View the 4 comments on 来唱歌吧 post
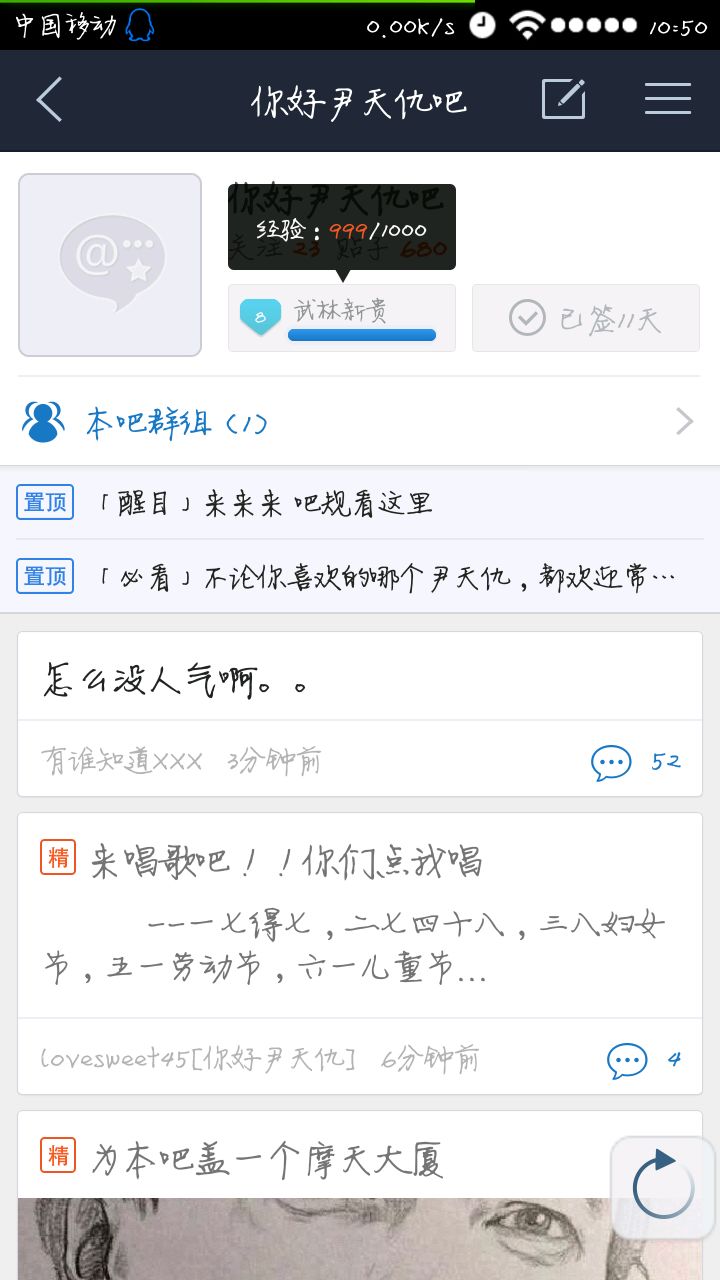 (x=644, y=1060)
